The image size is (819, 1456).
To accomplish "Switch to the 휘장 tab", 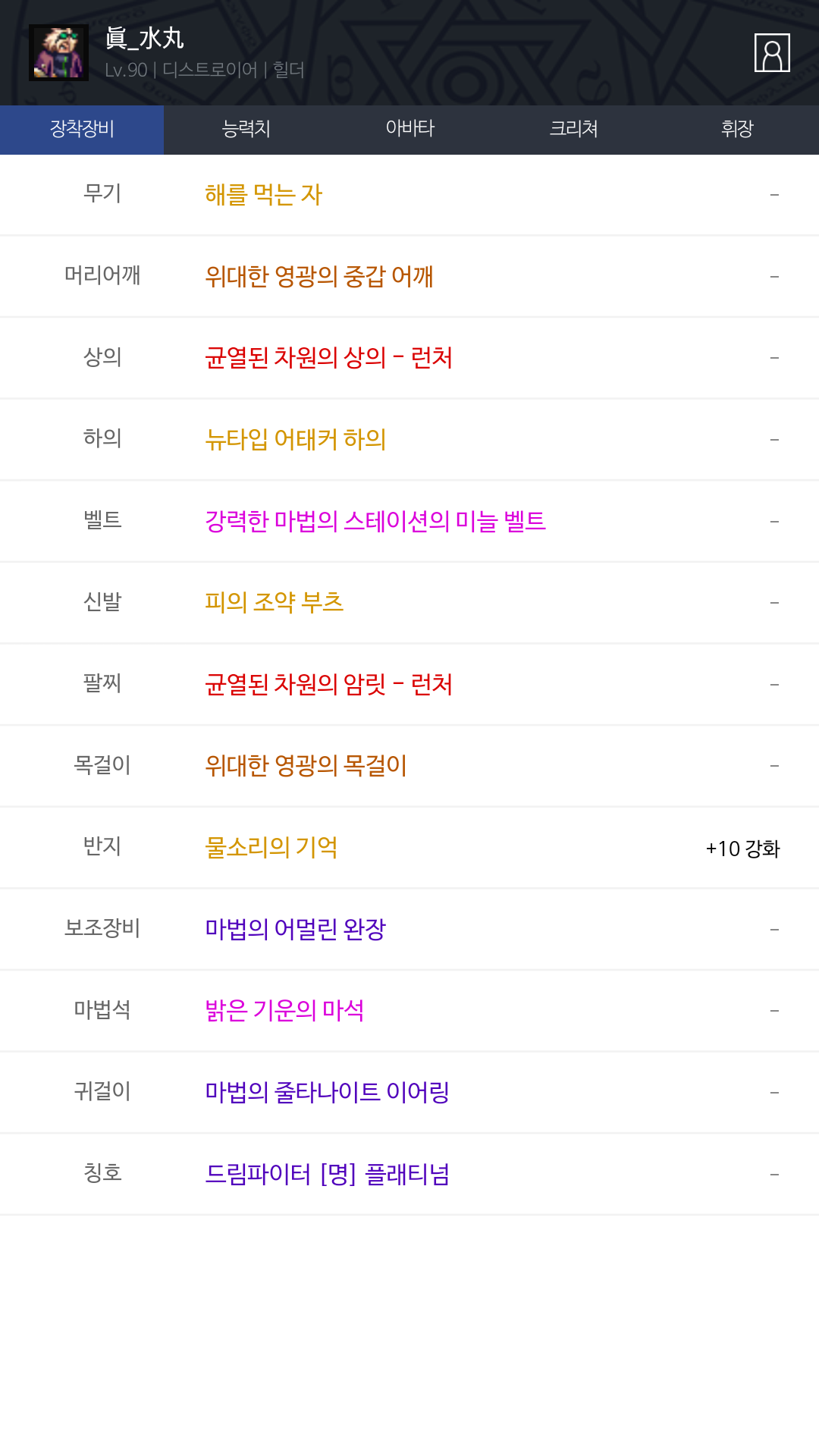I will (x=737, y=129).
